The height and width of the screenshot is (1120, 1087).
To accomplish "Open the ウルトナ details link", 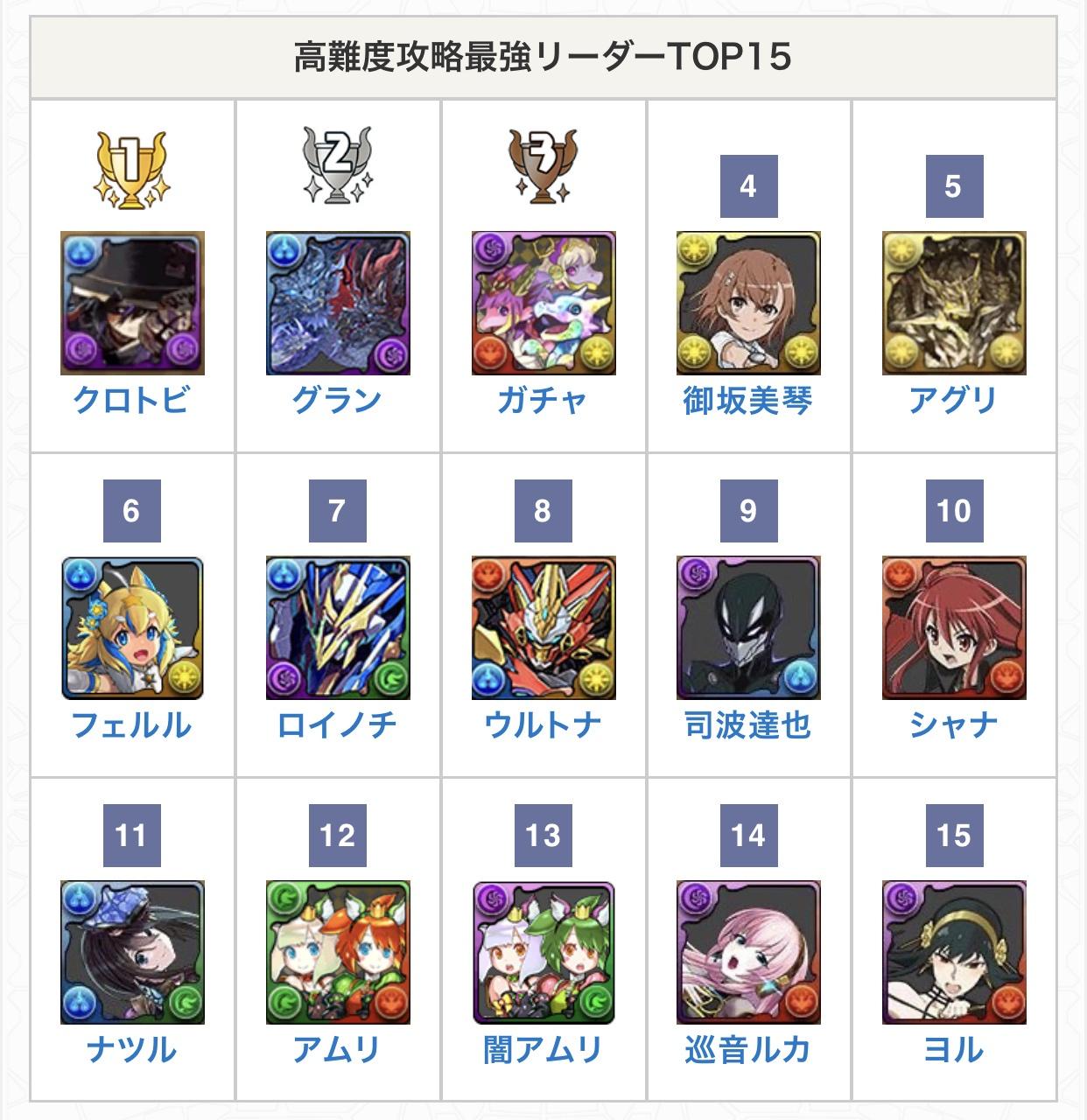I will tap(543, 725).
